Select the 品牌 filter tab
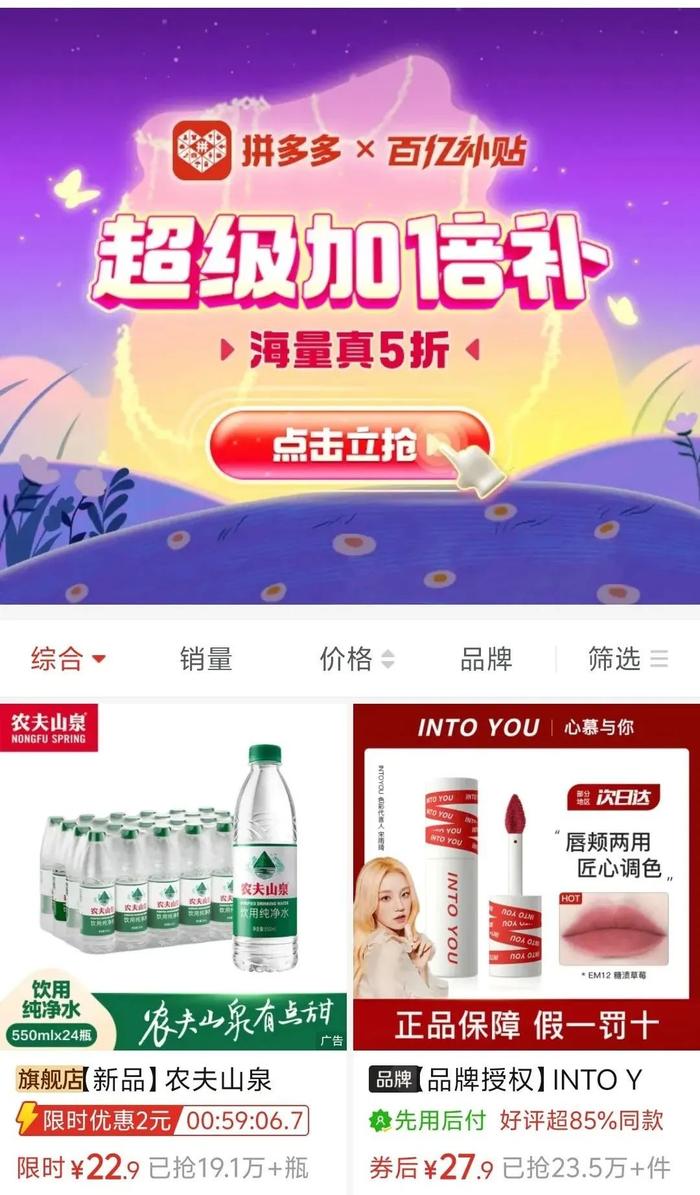Viewport: 700px width, 1195px height. [486, 658]
